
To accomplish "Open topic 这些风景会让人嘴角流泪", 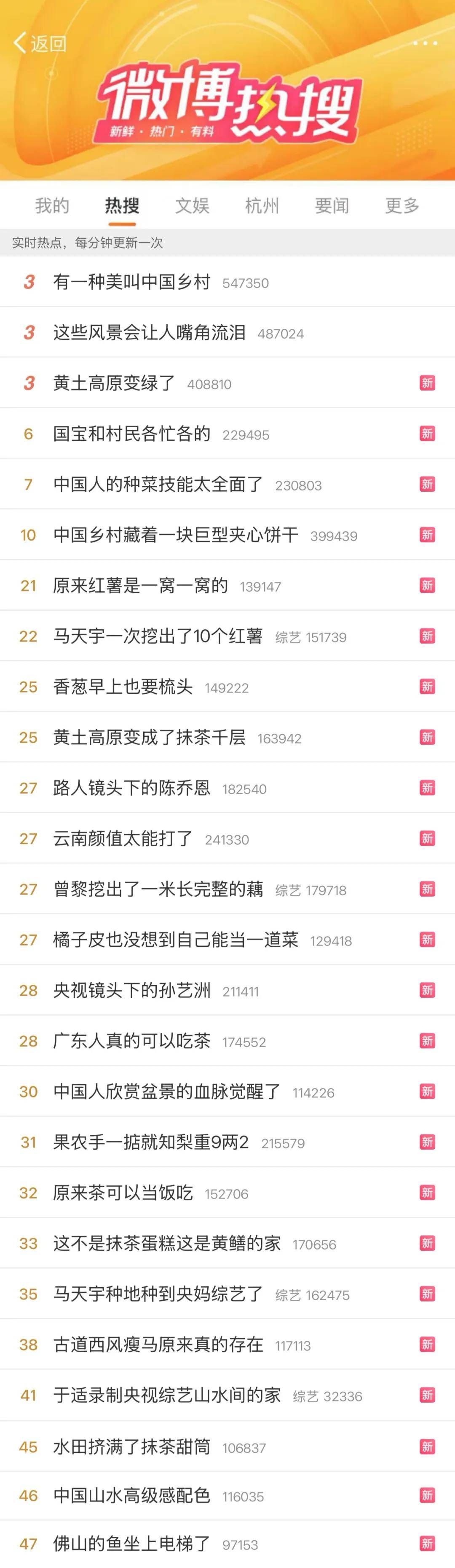I will 150,332.
